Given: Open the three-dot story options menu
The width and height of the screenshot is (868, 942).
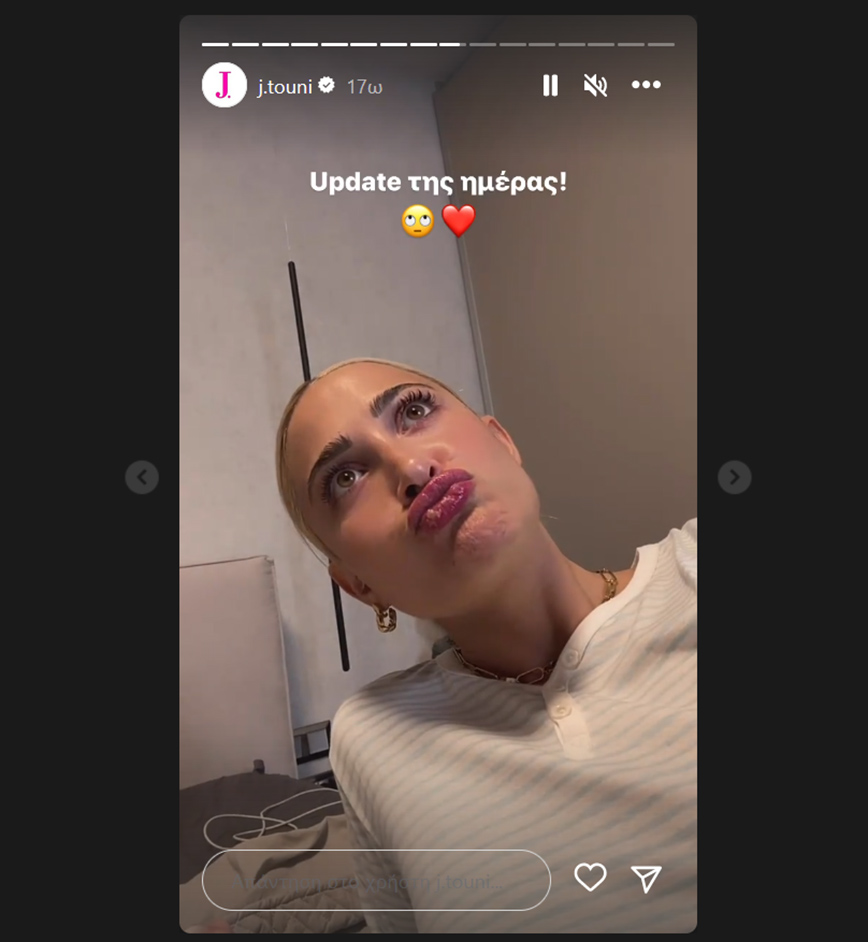Looking at the screenshot, I should [x=646, y=86].
